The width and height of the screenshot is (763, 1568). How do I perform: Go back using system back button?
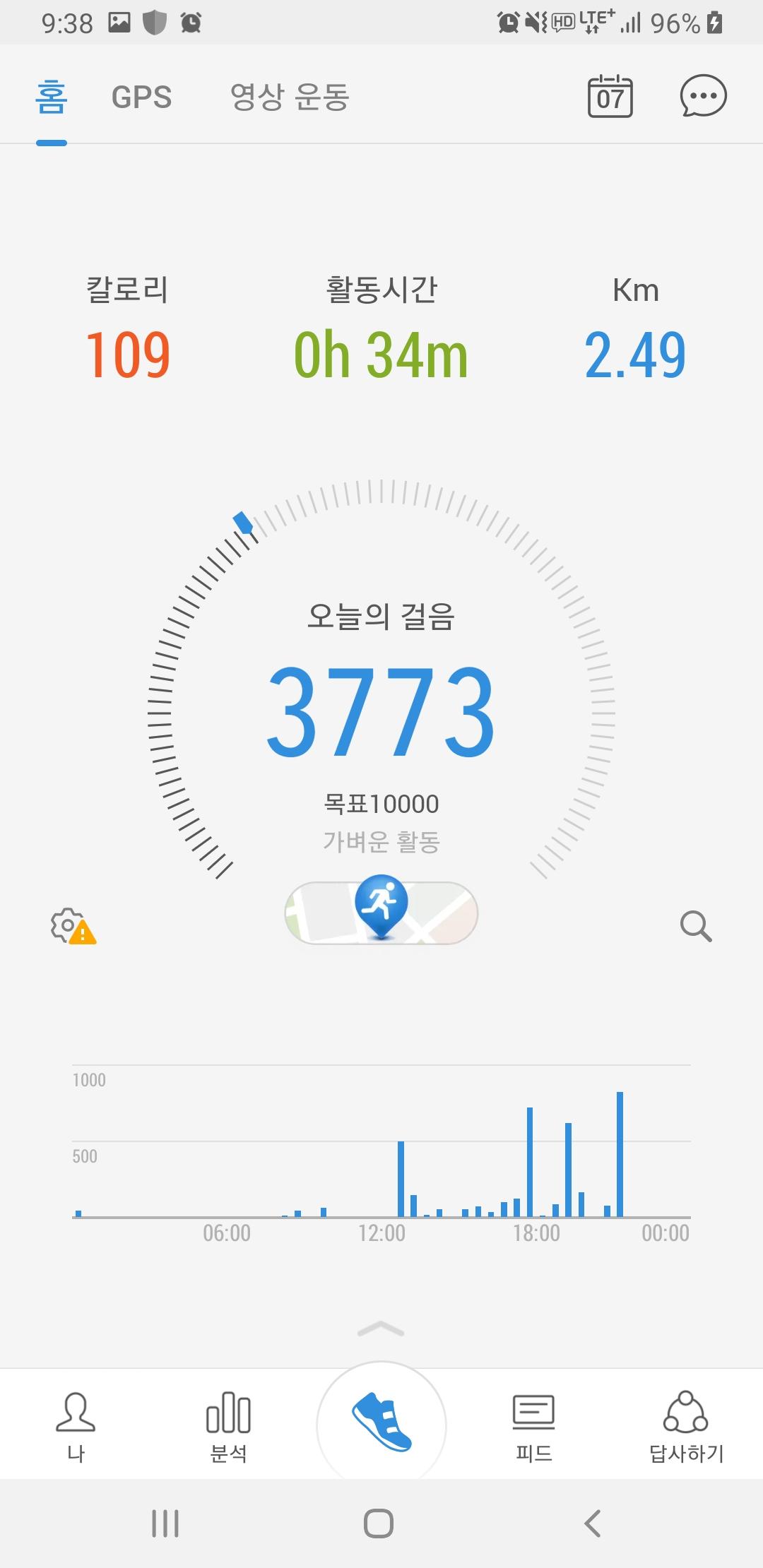(593, 1524)
